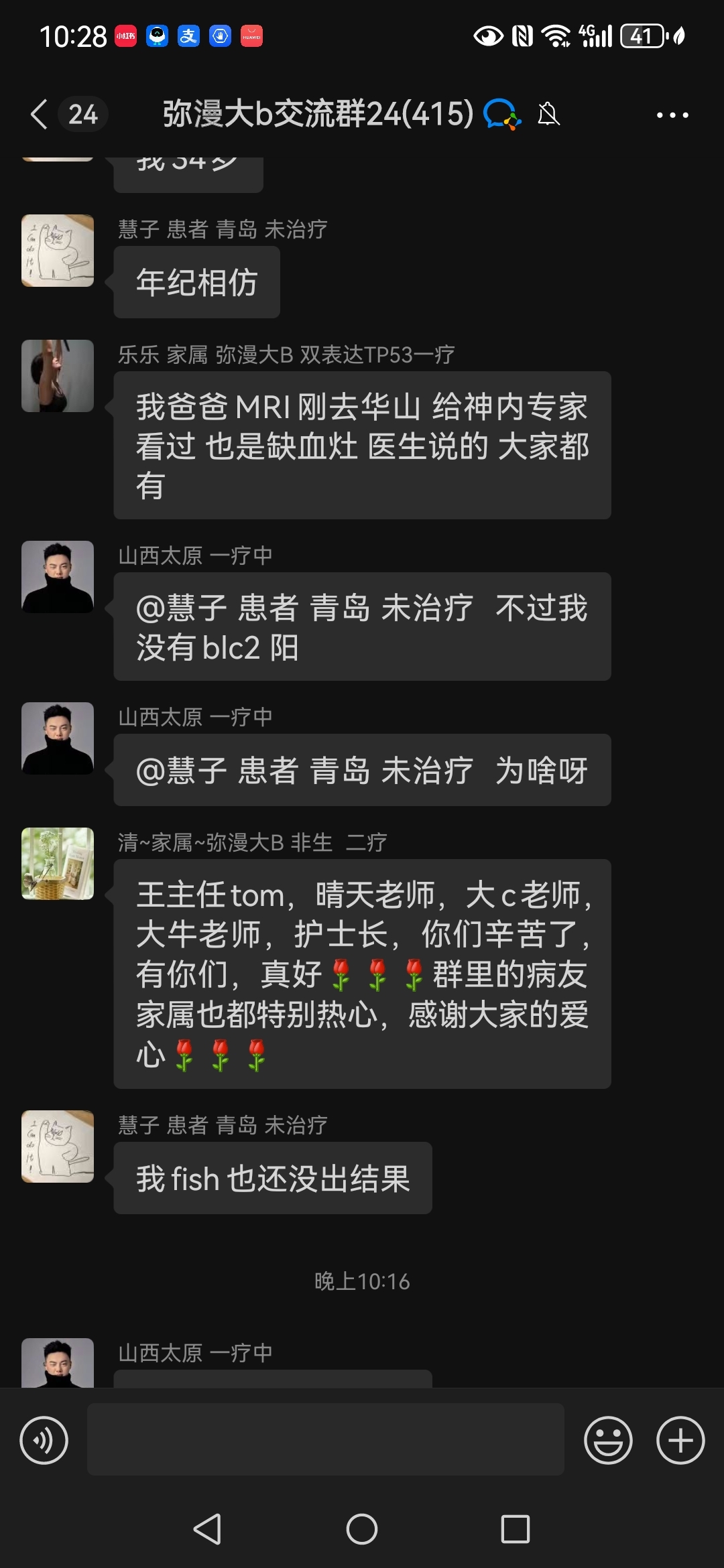Tap 慧子's avatar beside the fish message
Viewport: 724px width, 1568px height.
point(58,1147)
